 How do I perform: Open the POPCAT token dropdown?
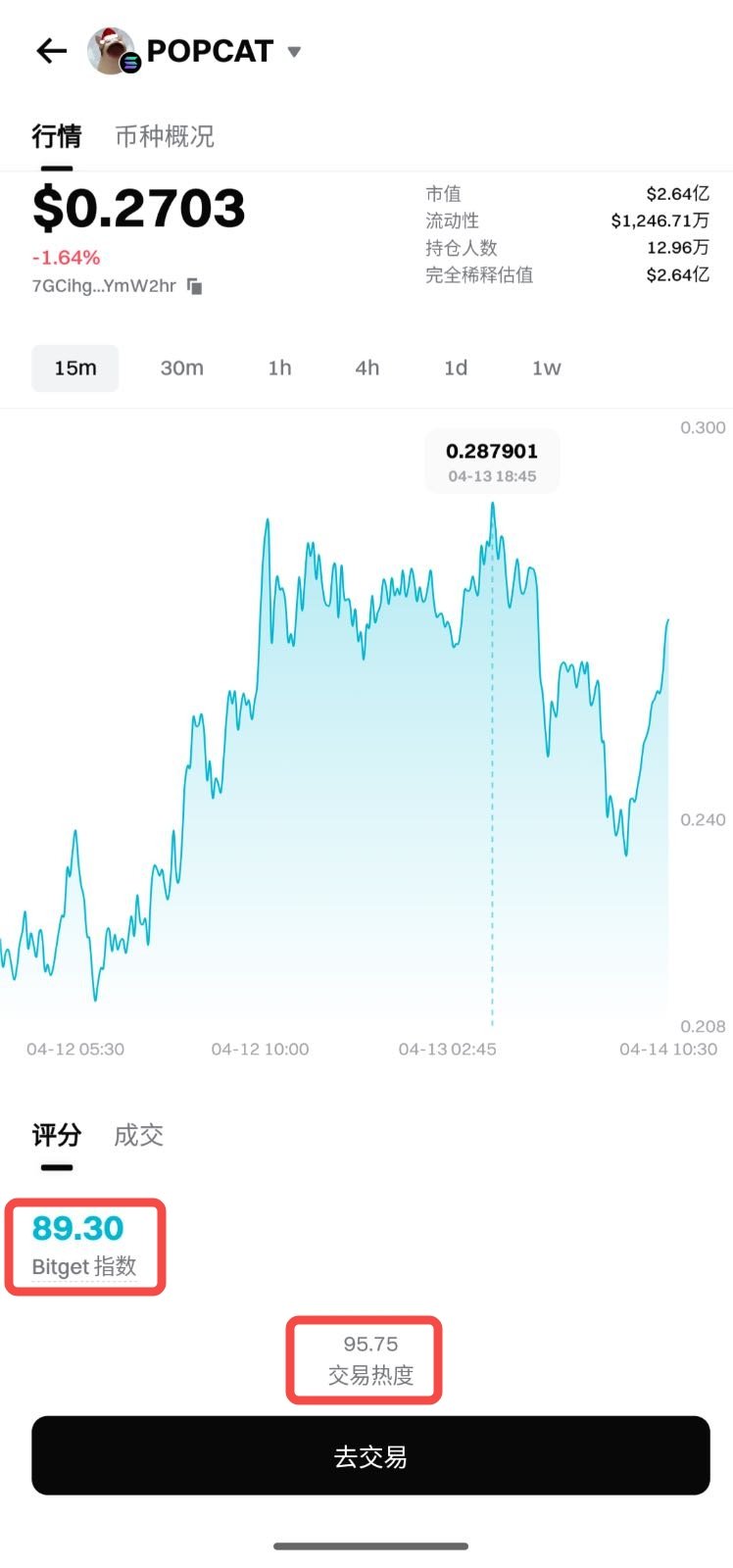294,51
